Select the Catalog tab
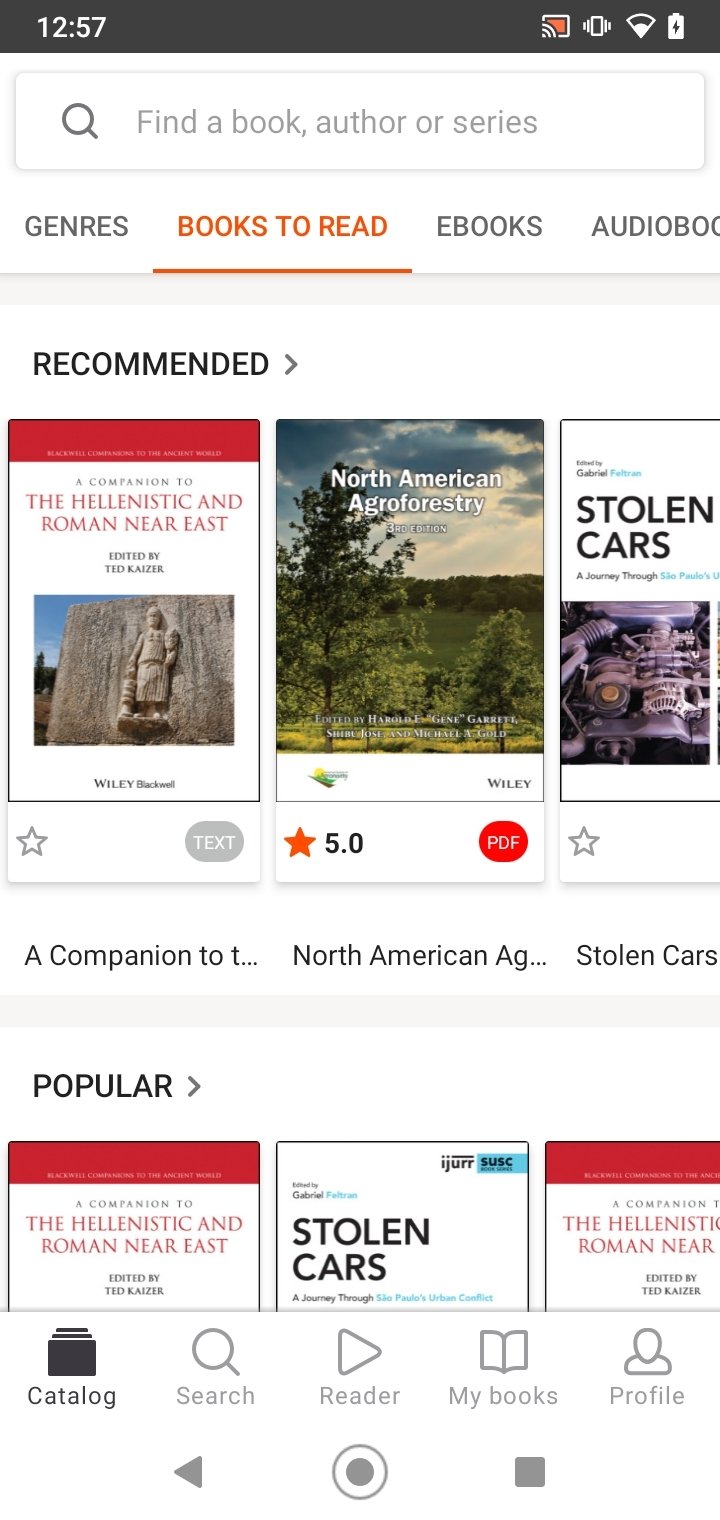Image resolution: width=720 pixels, height=1520 pixels. pyautogui.click(x=72, y=1368)
